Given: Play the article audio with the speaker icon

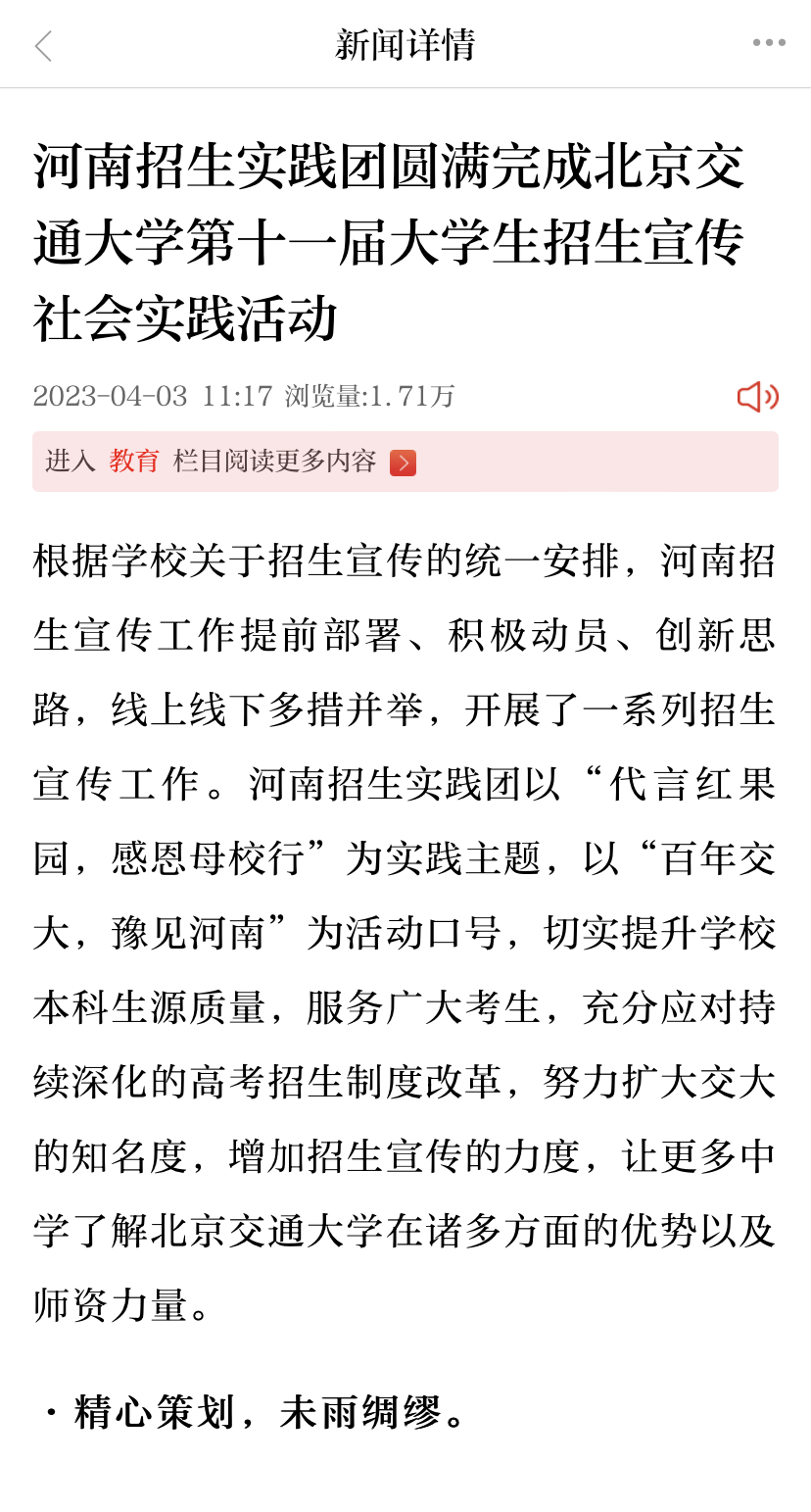Looking at the screenshot, I should tap(757, 397).
